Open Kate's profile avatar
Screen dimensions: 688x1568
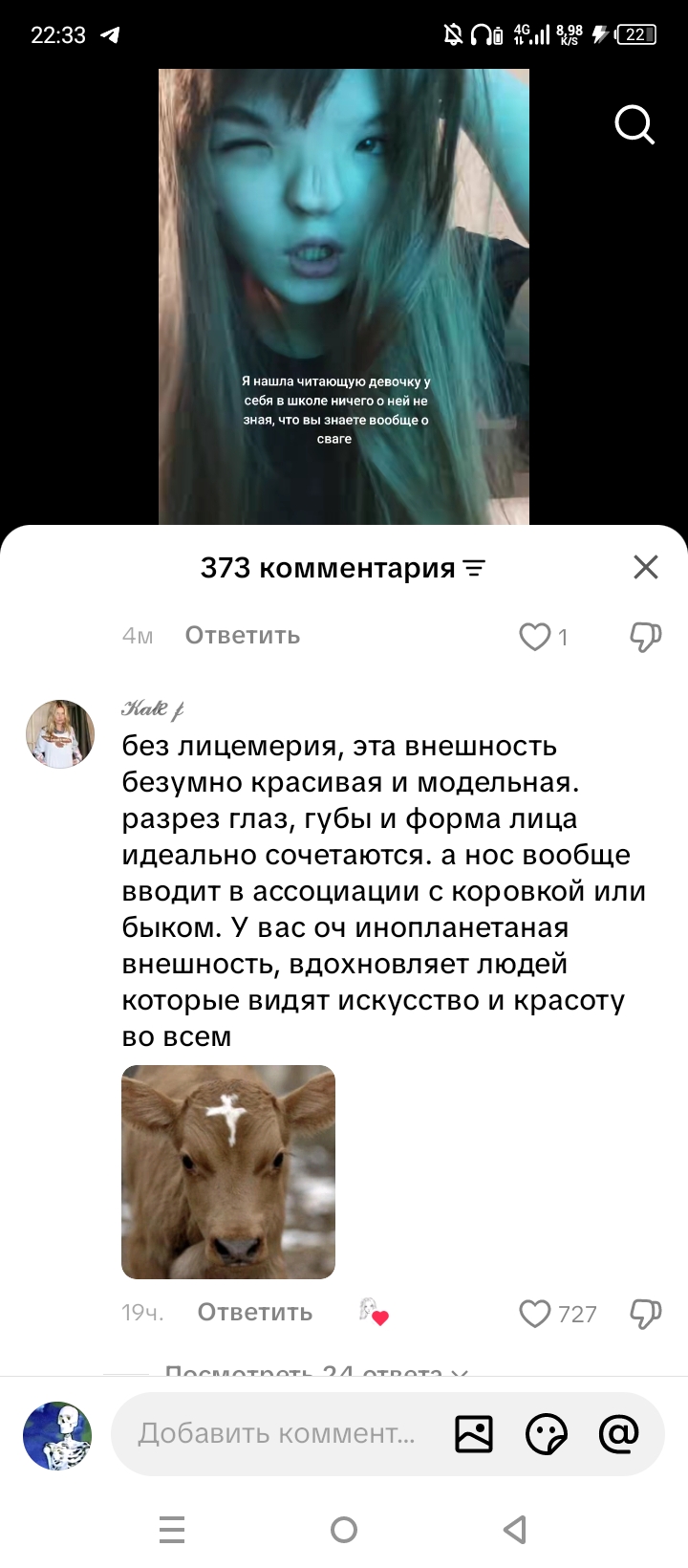(60, 734)
